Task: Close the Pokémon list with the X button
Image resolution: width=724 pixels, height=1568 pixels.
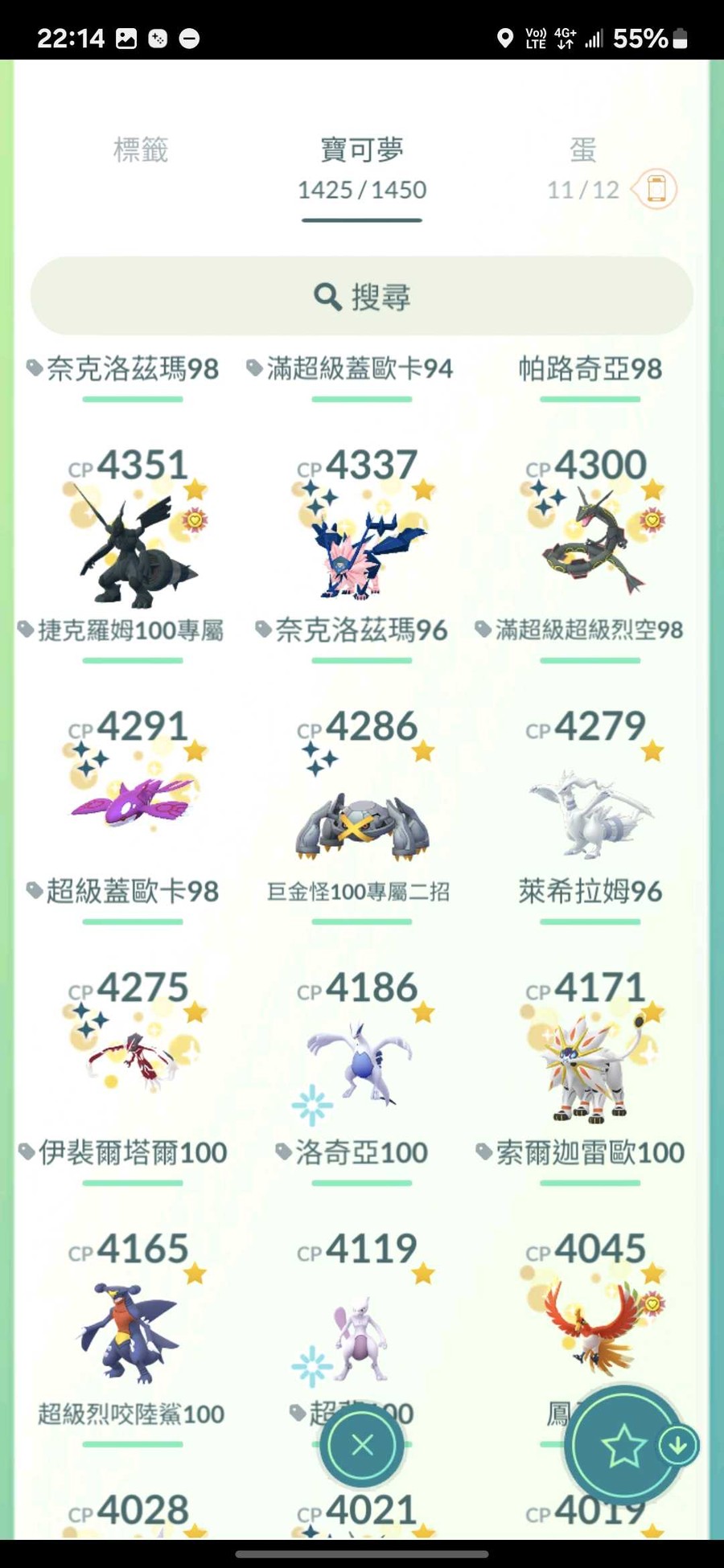Action: (362, 1445)
